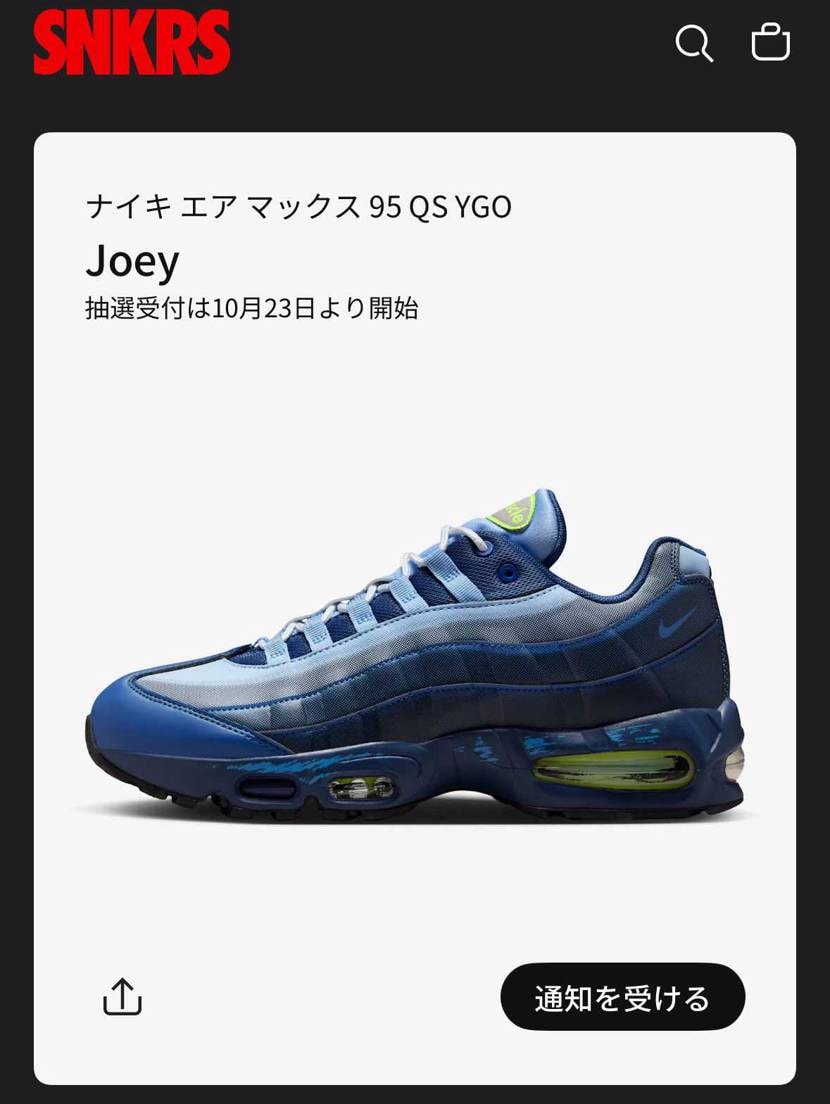Open the shopping bag
The image size is (830, 1104).
tap(770, 43)
